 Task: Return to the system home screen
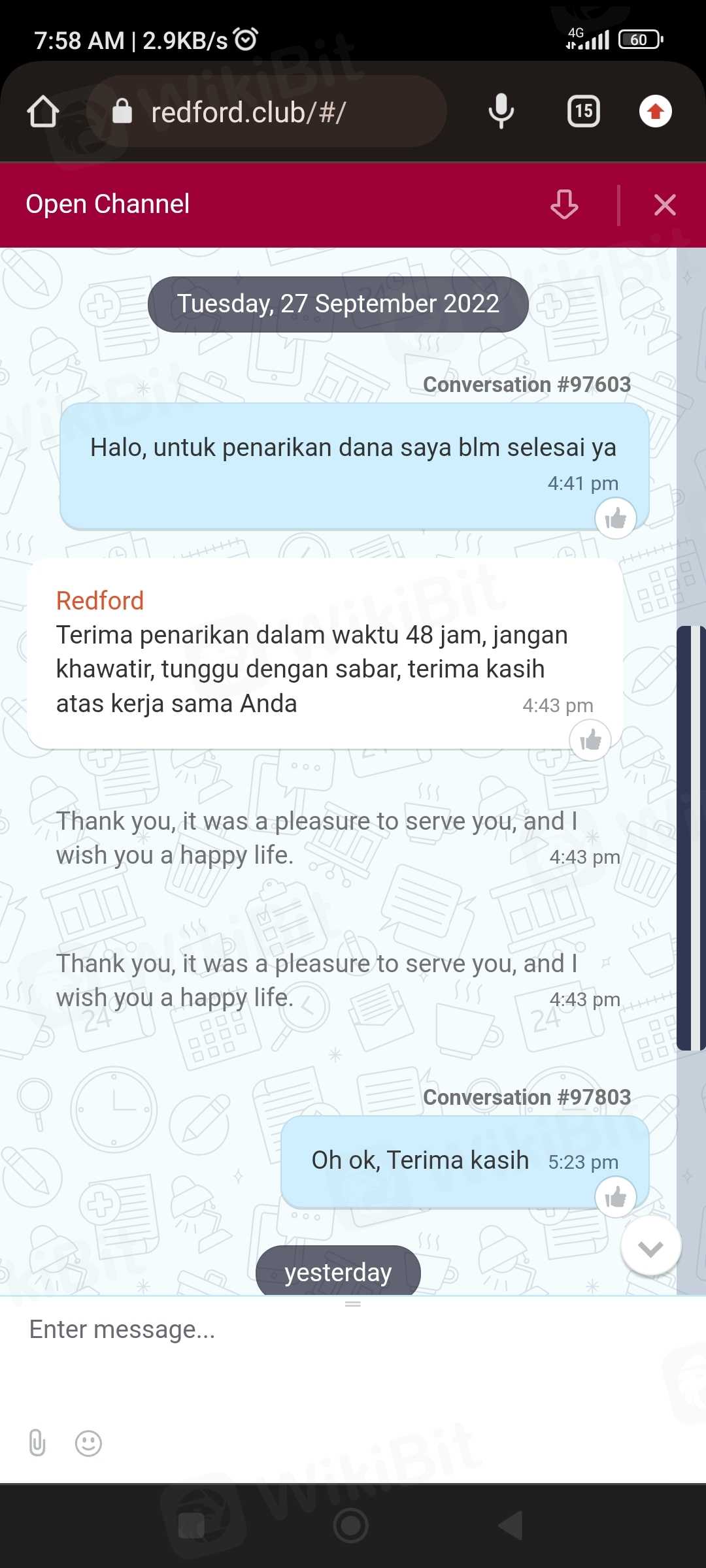click(x=351, y=1526)
